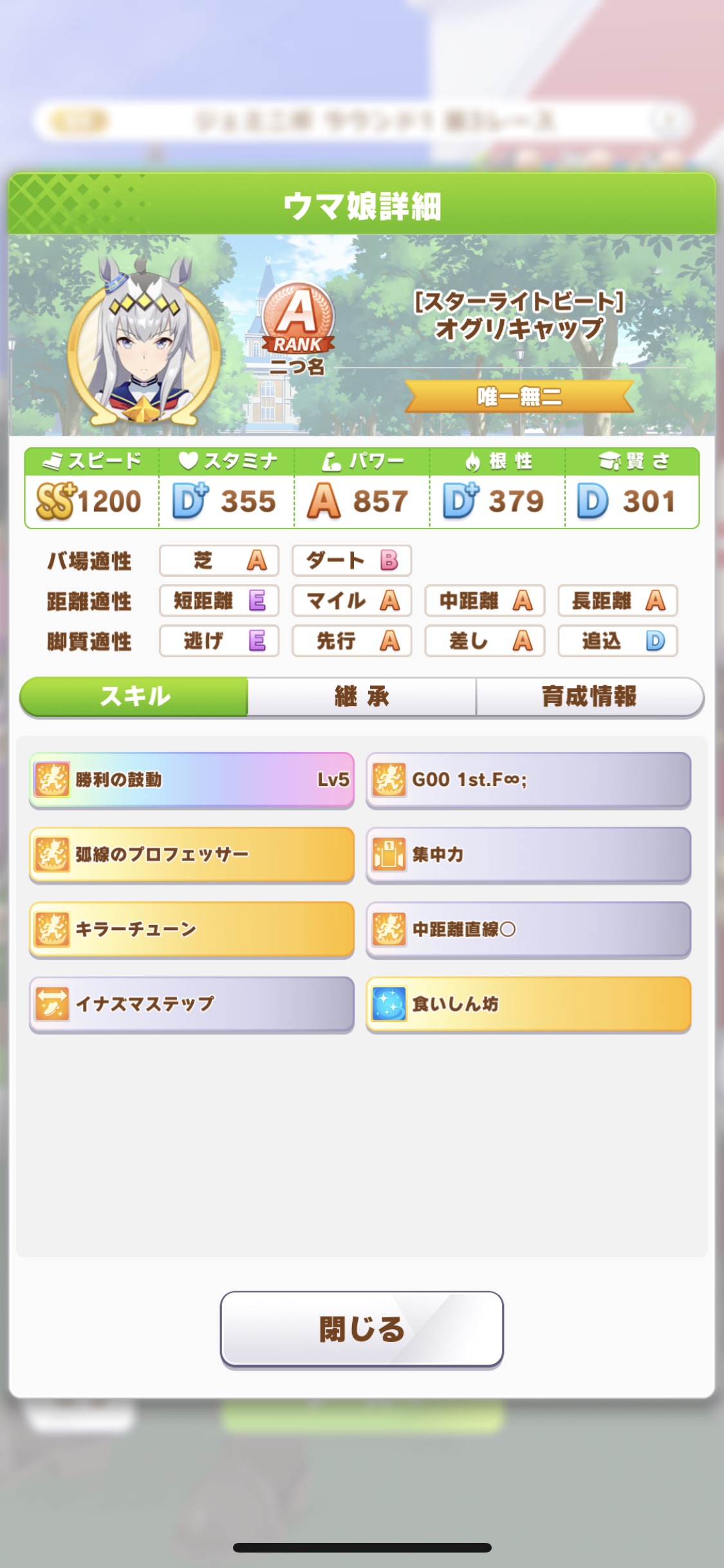Show info for 弧線のプロフェッサー skill
724x1568 pixels.
(x=192, y=854)
